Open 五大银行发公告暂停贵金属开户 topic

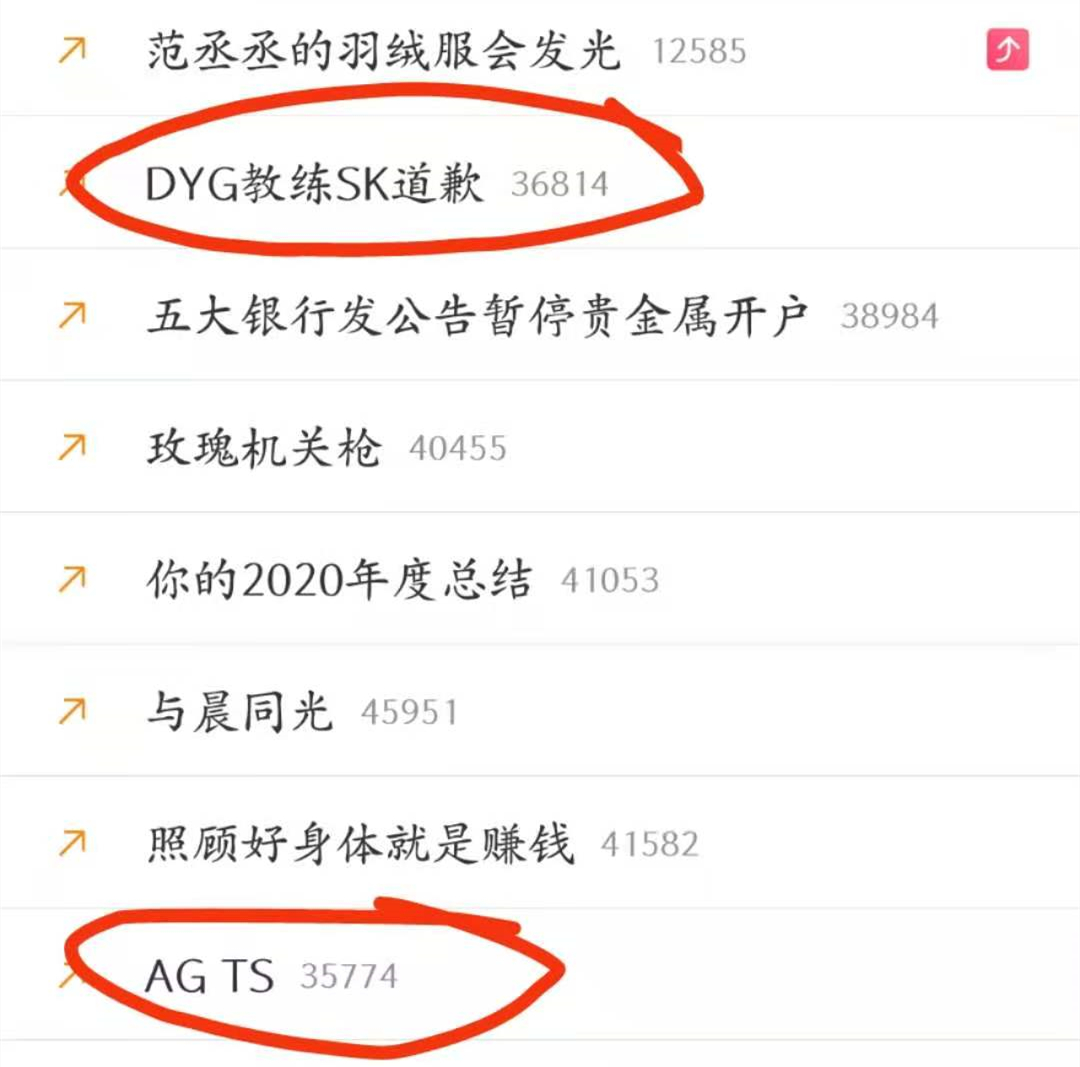coord(477,316)
